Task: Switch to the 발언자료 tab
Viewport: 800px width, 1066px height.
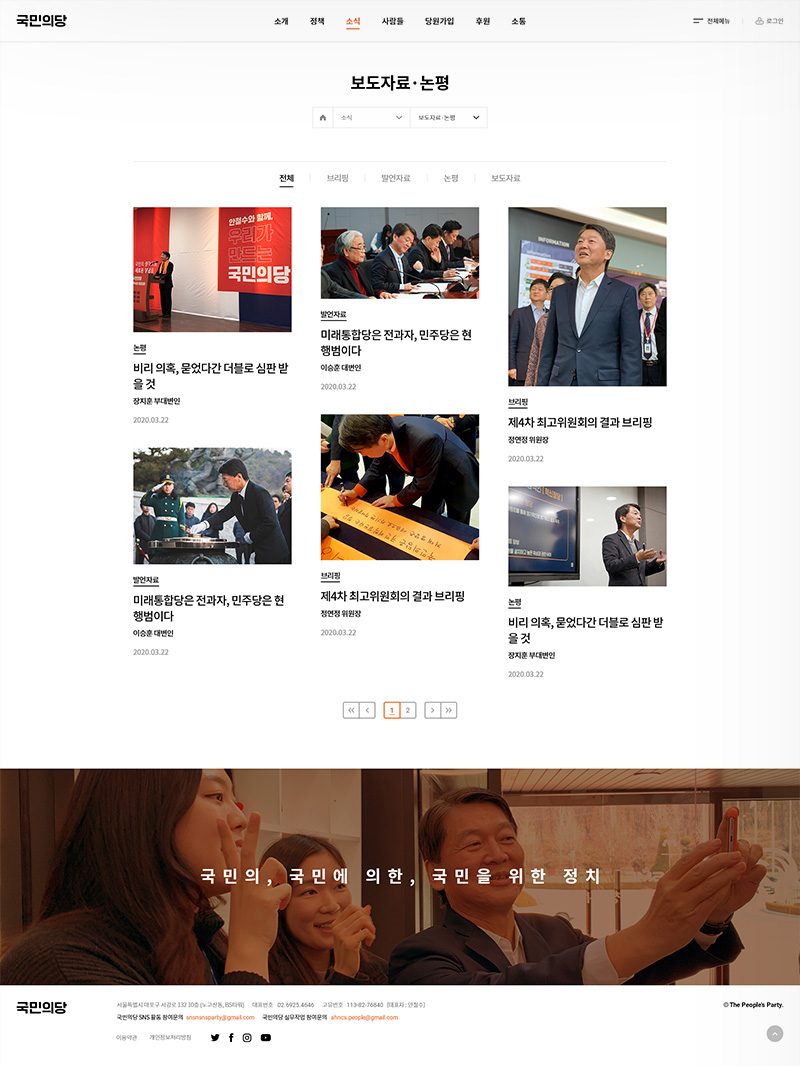Action: point(395,178)
